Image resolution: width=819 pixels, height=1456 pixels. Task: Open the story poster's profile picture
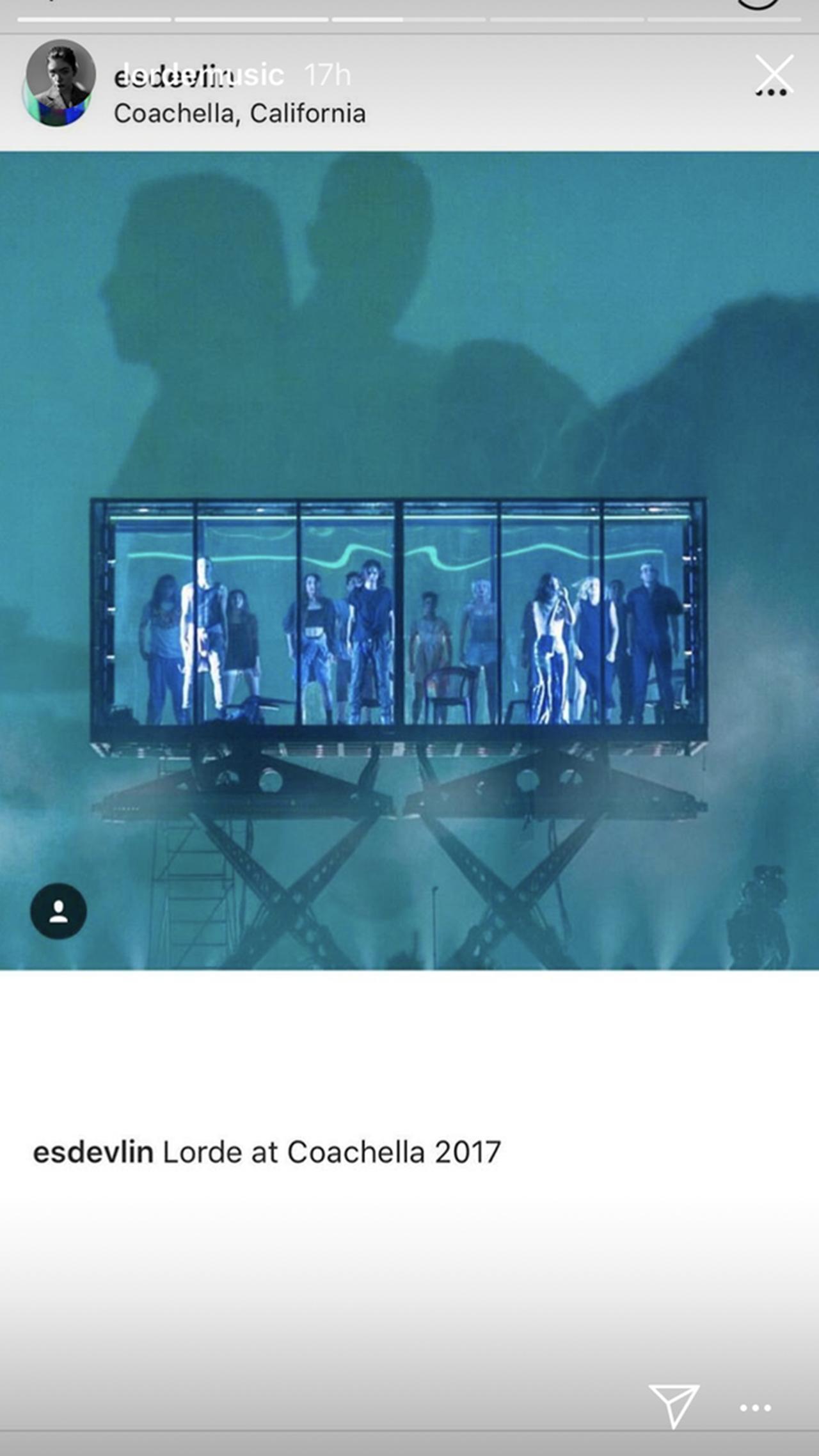pos(60,83)
